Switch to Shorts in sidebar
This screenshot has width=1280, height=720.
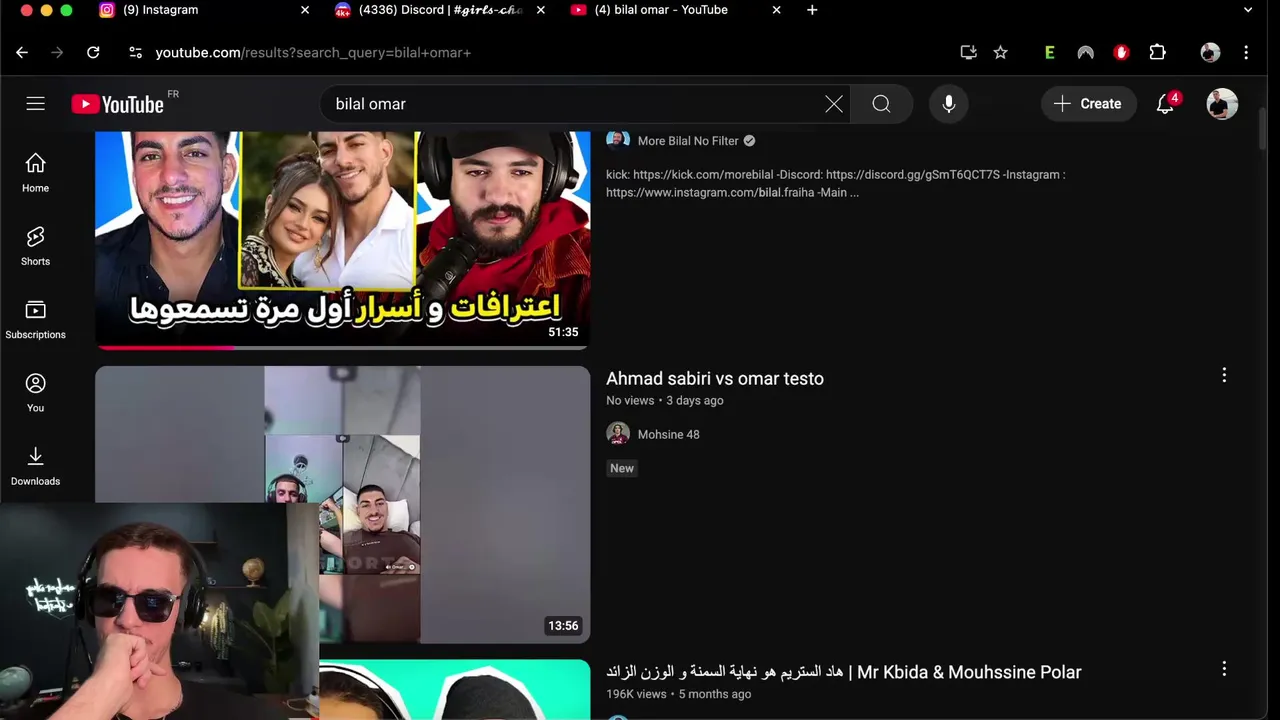click(x=35, y=245)
